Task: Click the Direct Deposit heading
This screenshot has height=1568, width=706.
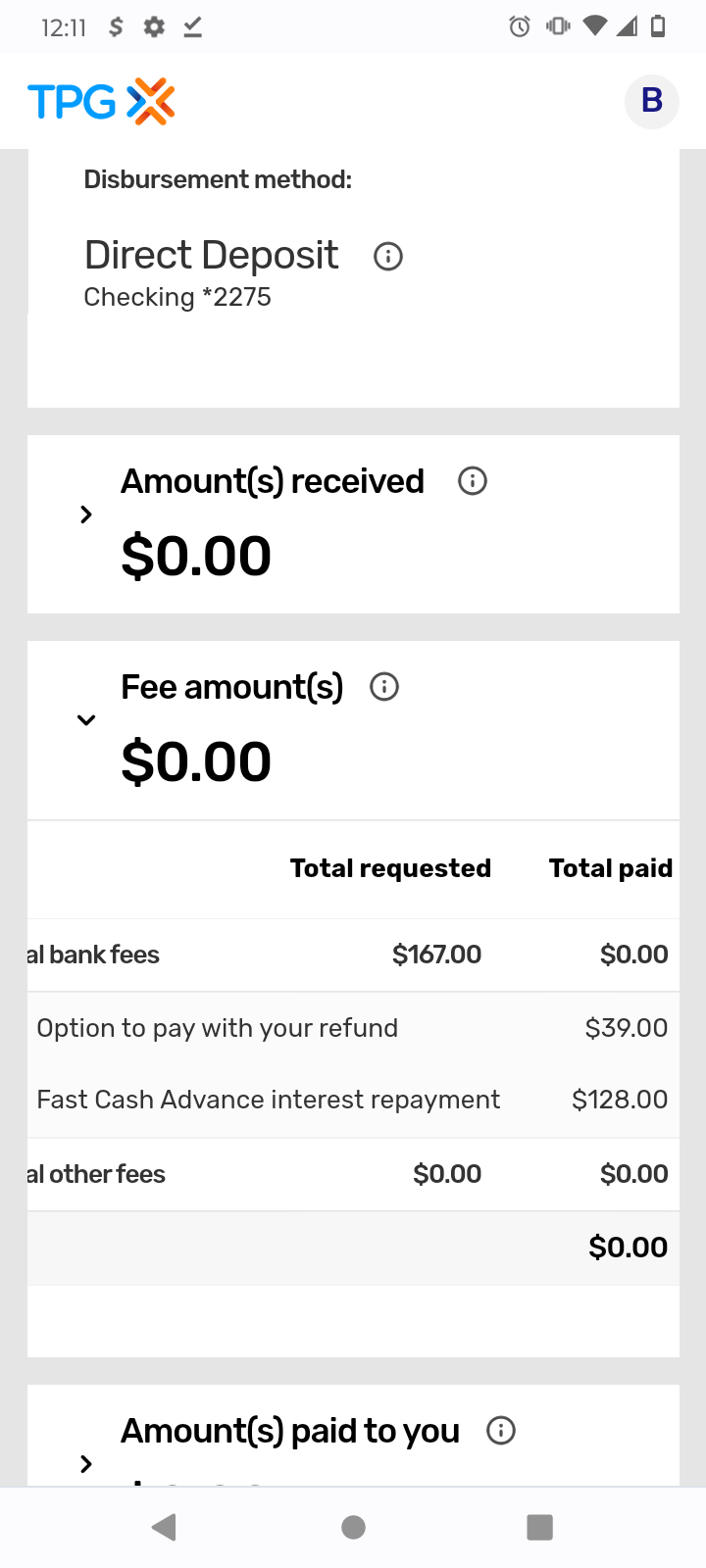Action: (x=211, y=254)
